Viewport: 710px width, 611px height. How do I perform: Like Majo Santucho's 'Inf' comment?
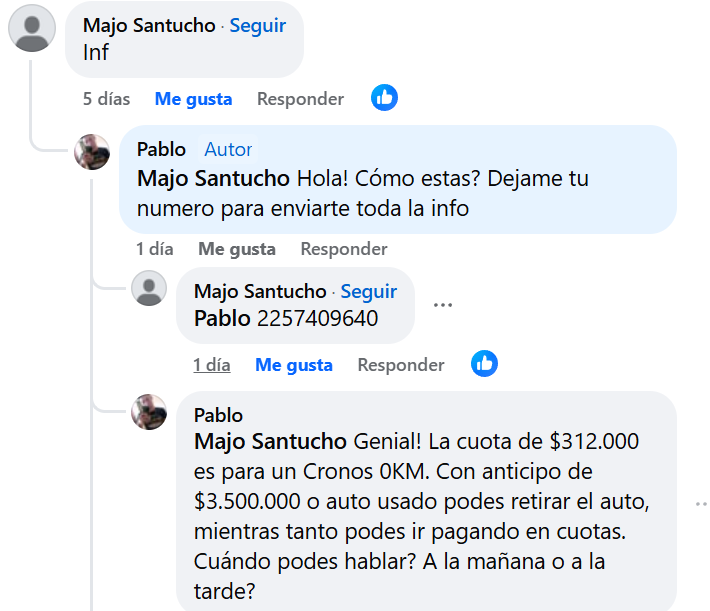(x=193, y=99)
